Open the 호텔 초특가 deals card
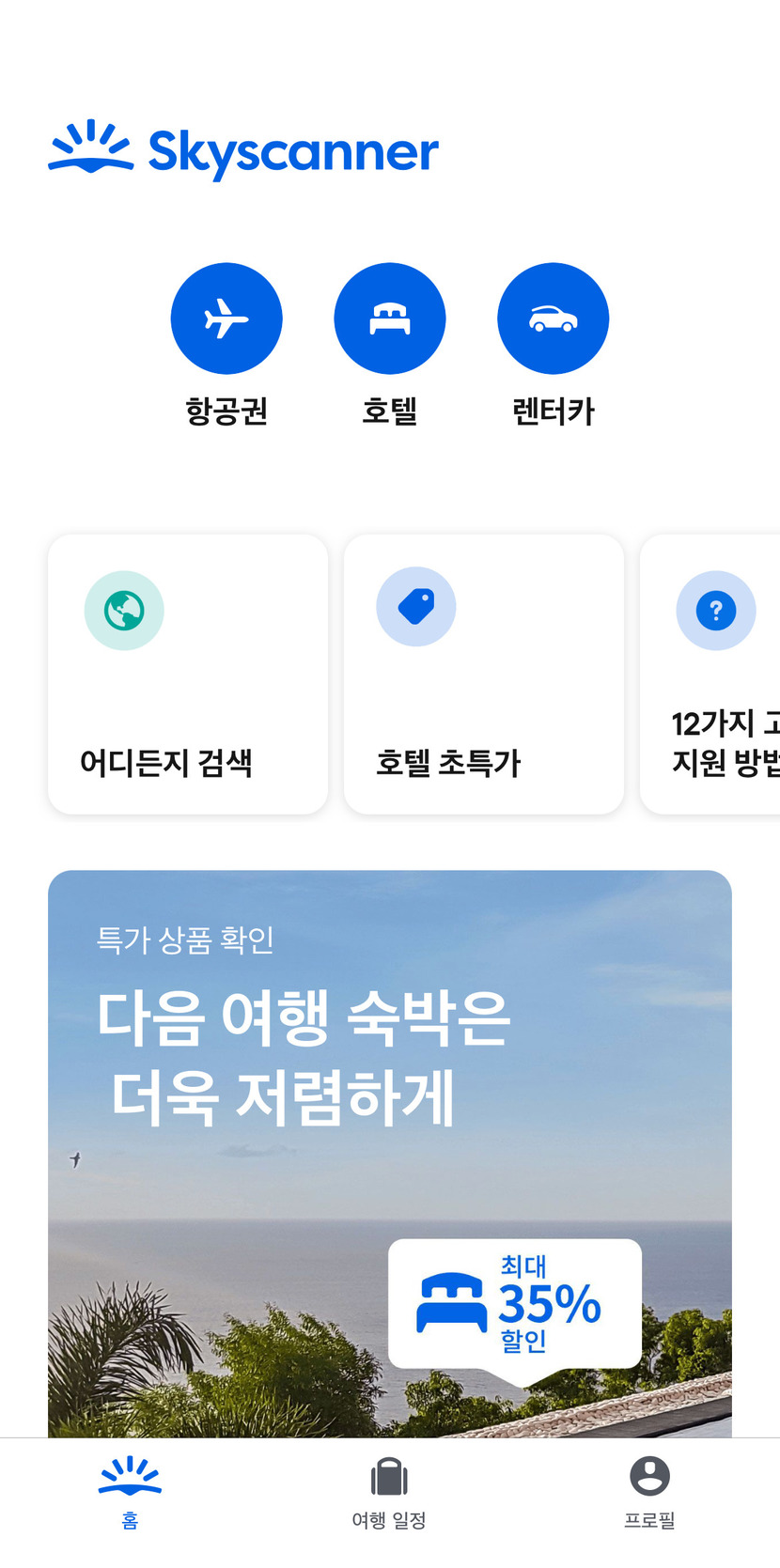Screen dimensions: 780x1568 pyautogui.click(x=484, y=675)
